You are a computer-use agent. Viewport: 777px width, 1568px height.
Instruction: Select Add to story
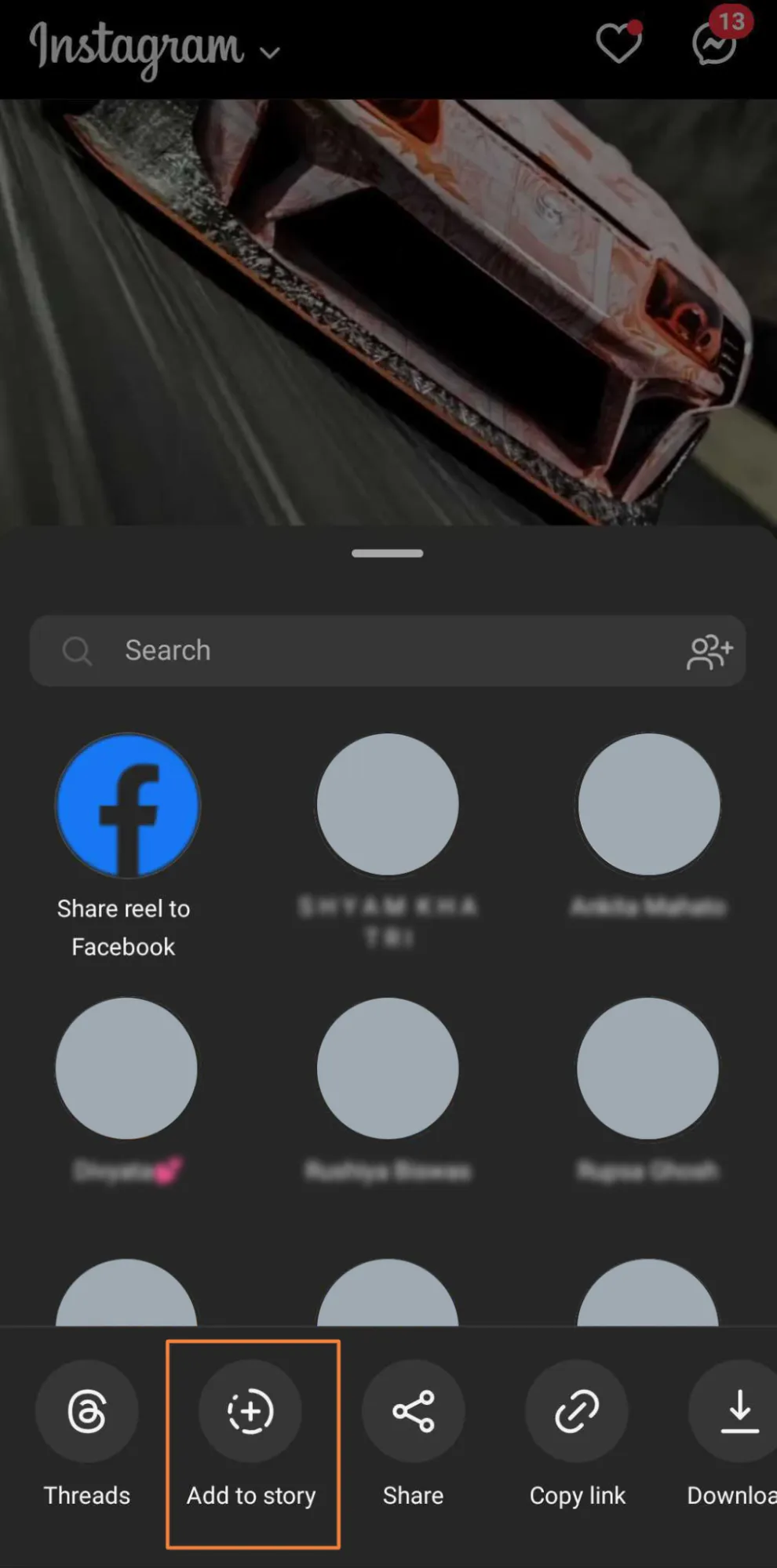coord(250,1410)
